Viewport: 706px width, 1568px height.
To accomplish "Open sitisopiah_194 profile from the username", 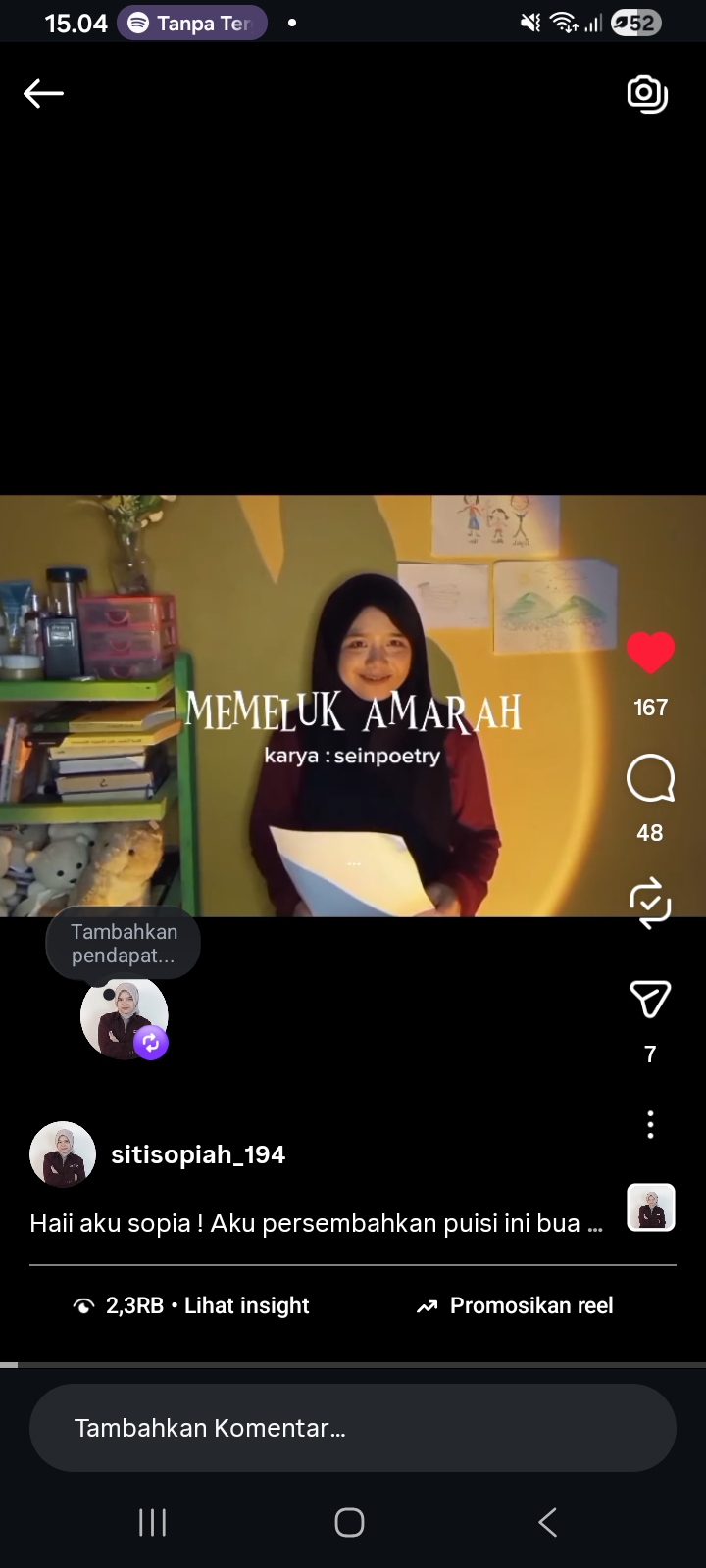I will click(198, 1154).
